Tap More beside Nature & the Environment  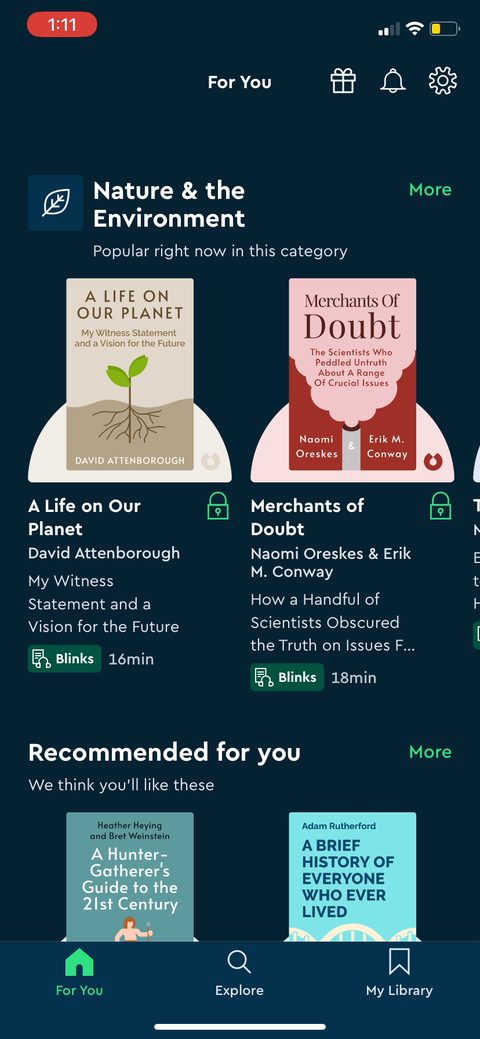[430, 190]
